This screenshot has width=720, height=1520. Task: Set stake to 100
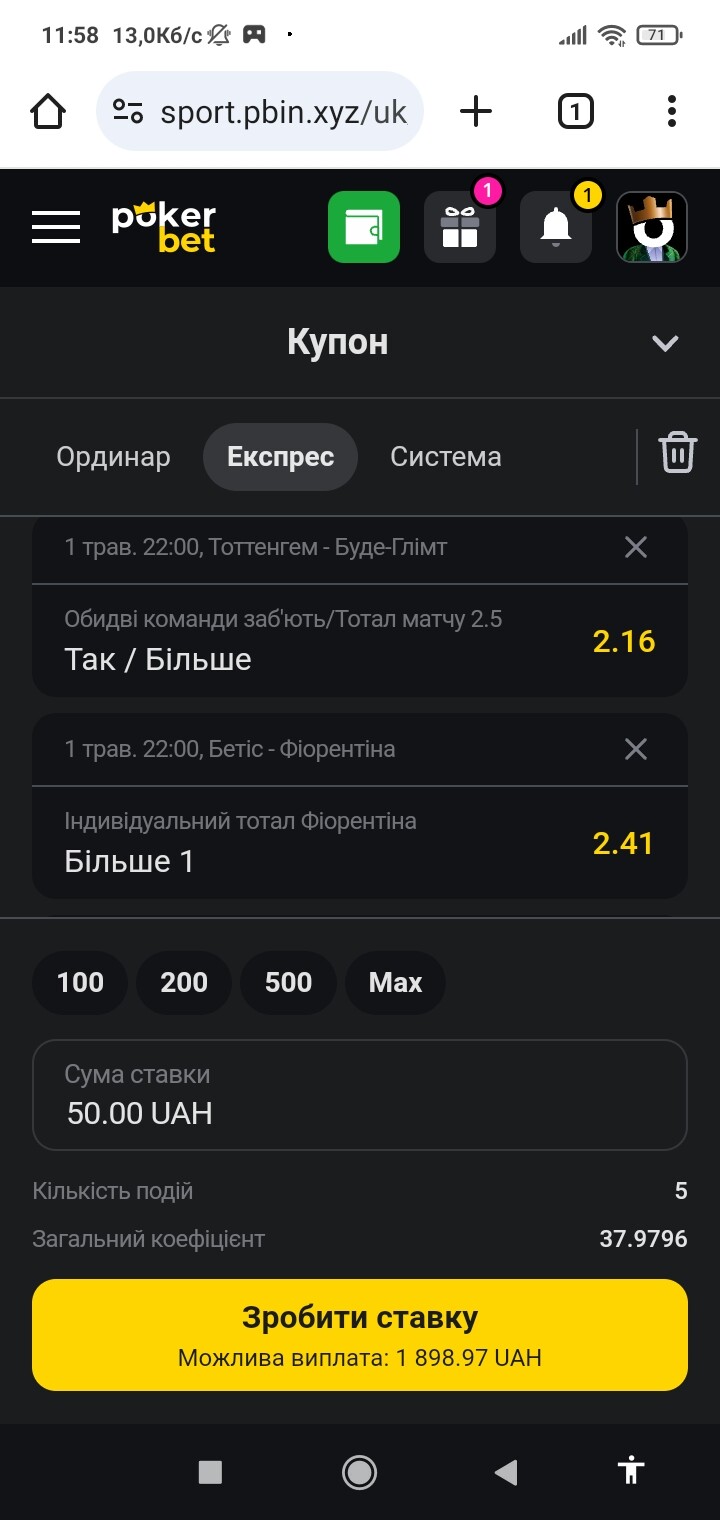pyautogui.click(x=80, y=982)
